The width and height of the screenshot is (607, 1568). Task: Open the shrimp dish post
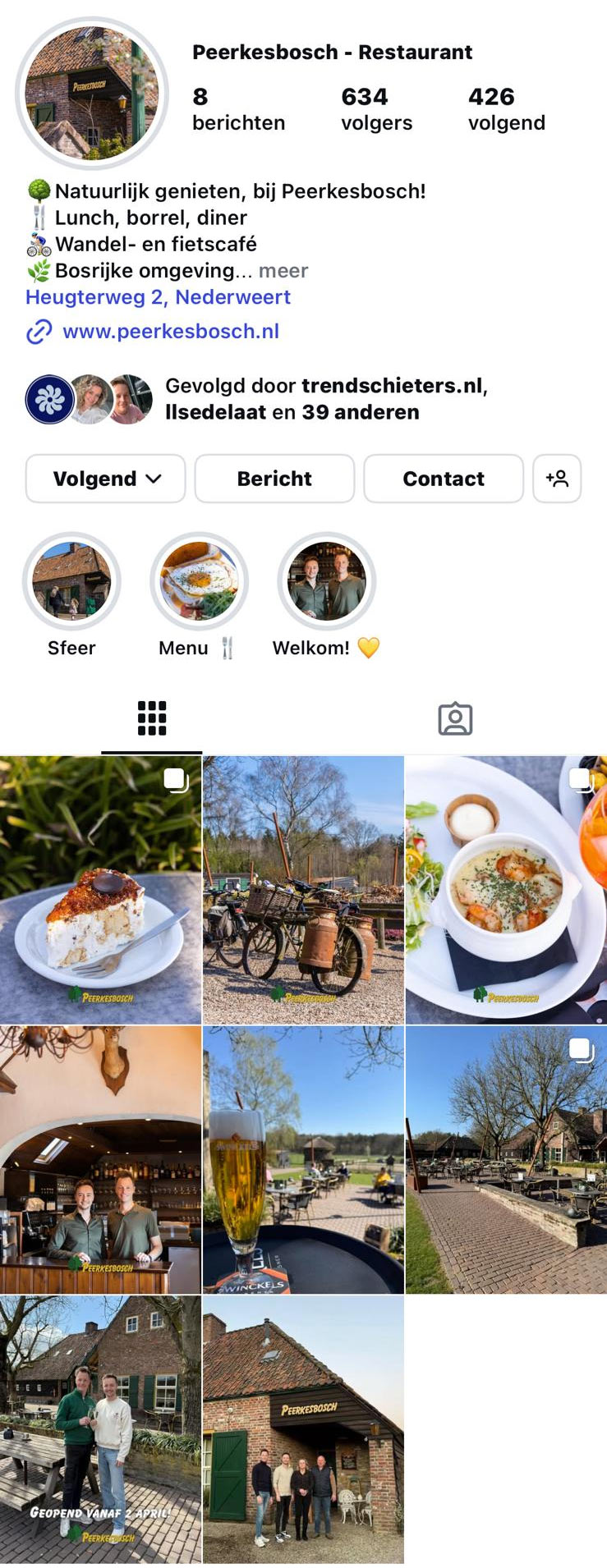(x=506, y=890)
